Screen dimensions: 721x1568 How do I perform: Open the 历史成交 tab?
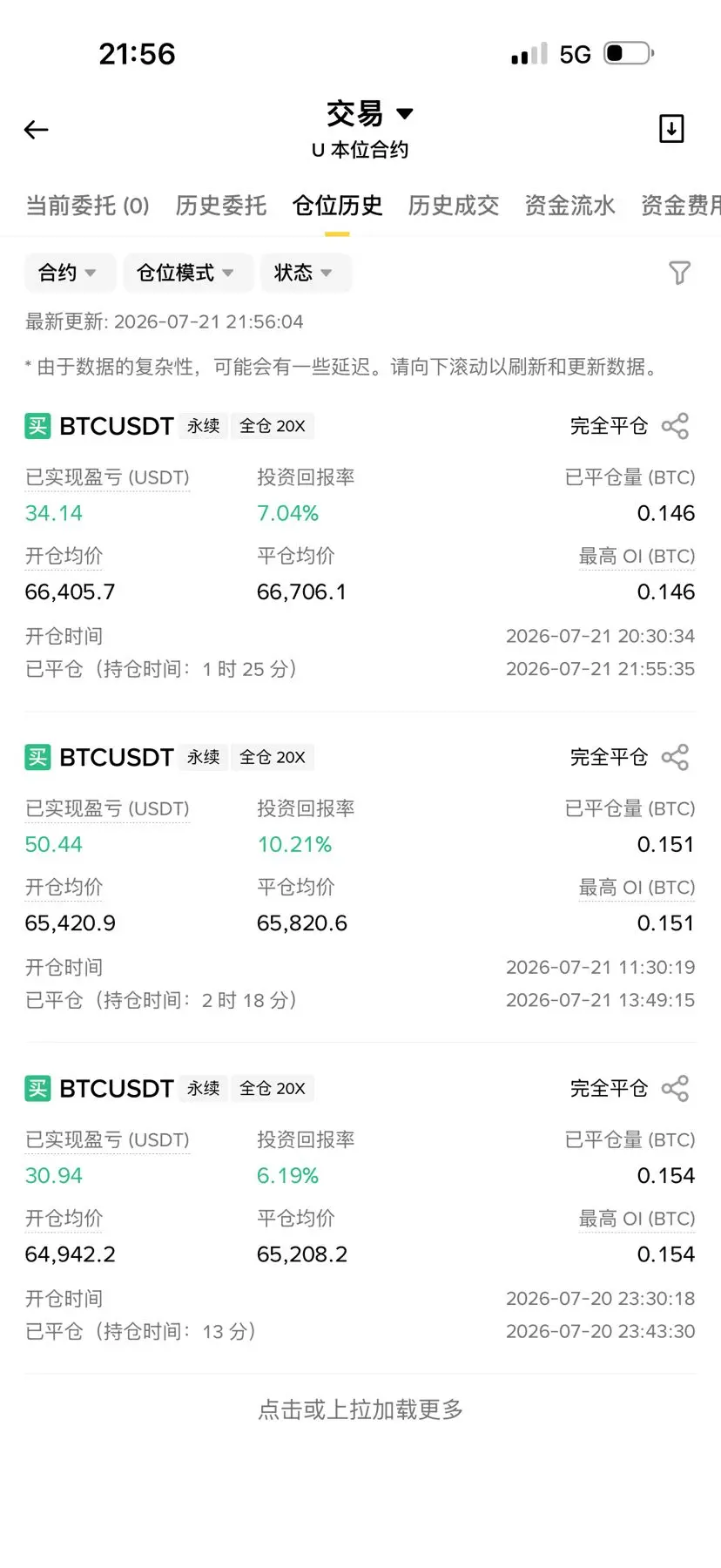tap(454, 206)
